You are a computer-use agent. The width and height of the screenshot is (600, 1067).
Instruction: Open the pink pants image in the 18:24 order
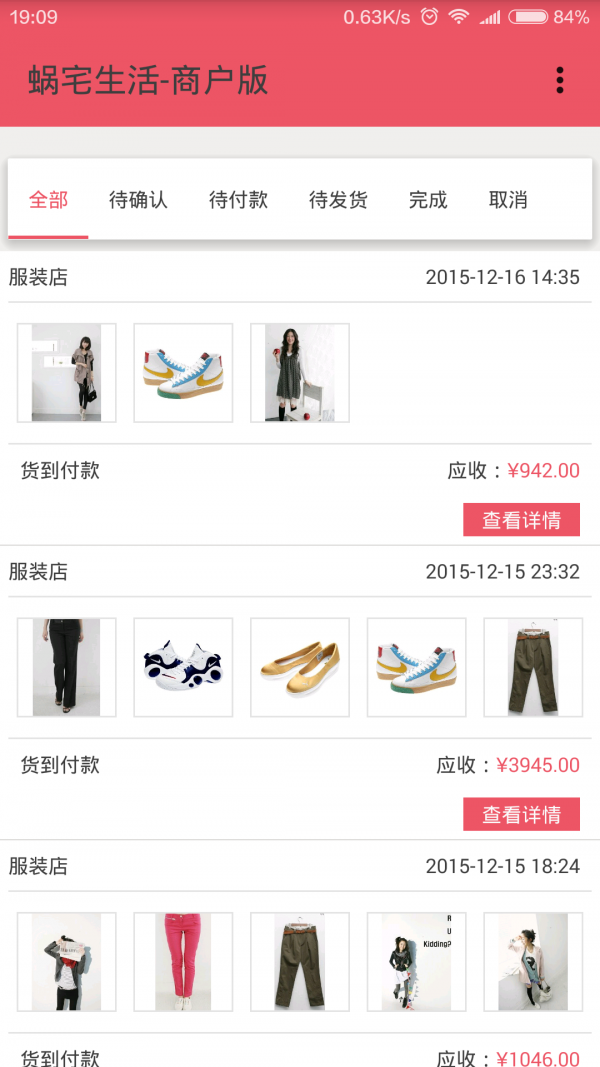point(183,962)
